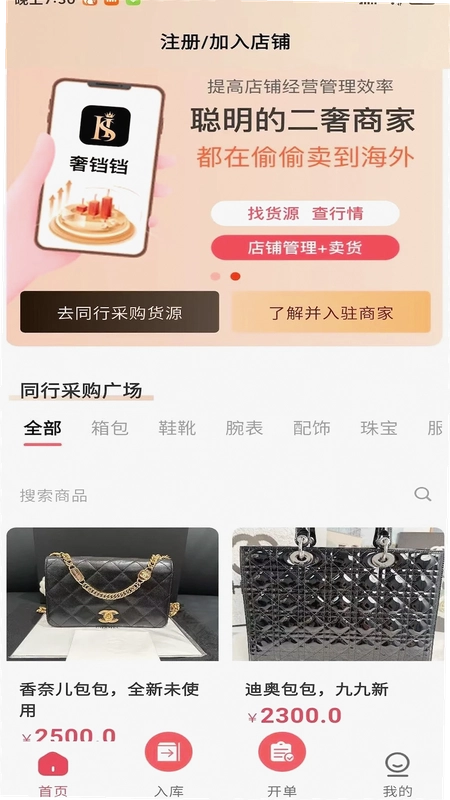Open the 香奈儿包包 product card
The image size is (450, 800).
pyautogui.click(x=112, y=634)
